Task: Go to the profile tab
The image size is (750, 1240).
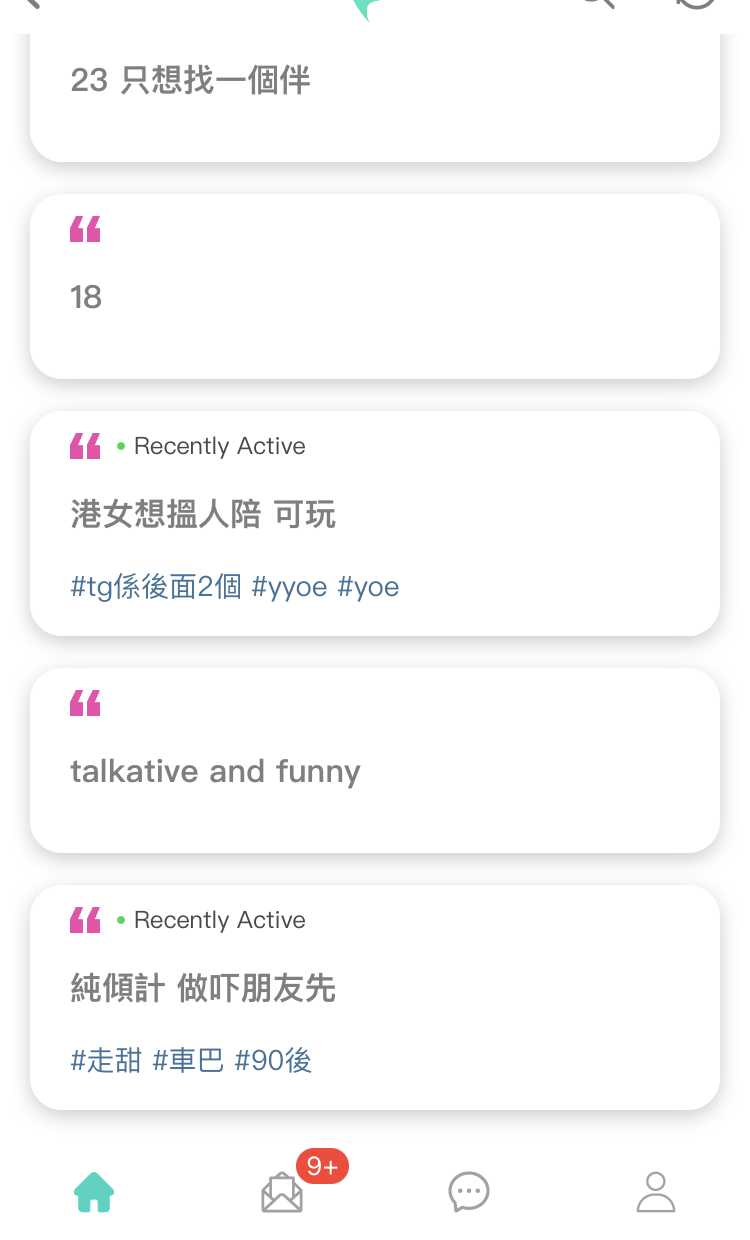Action: tap(656, 1192)
